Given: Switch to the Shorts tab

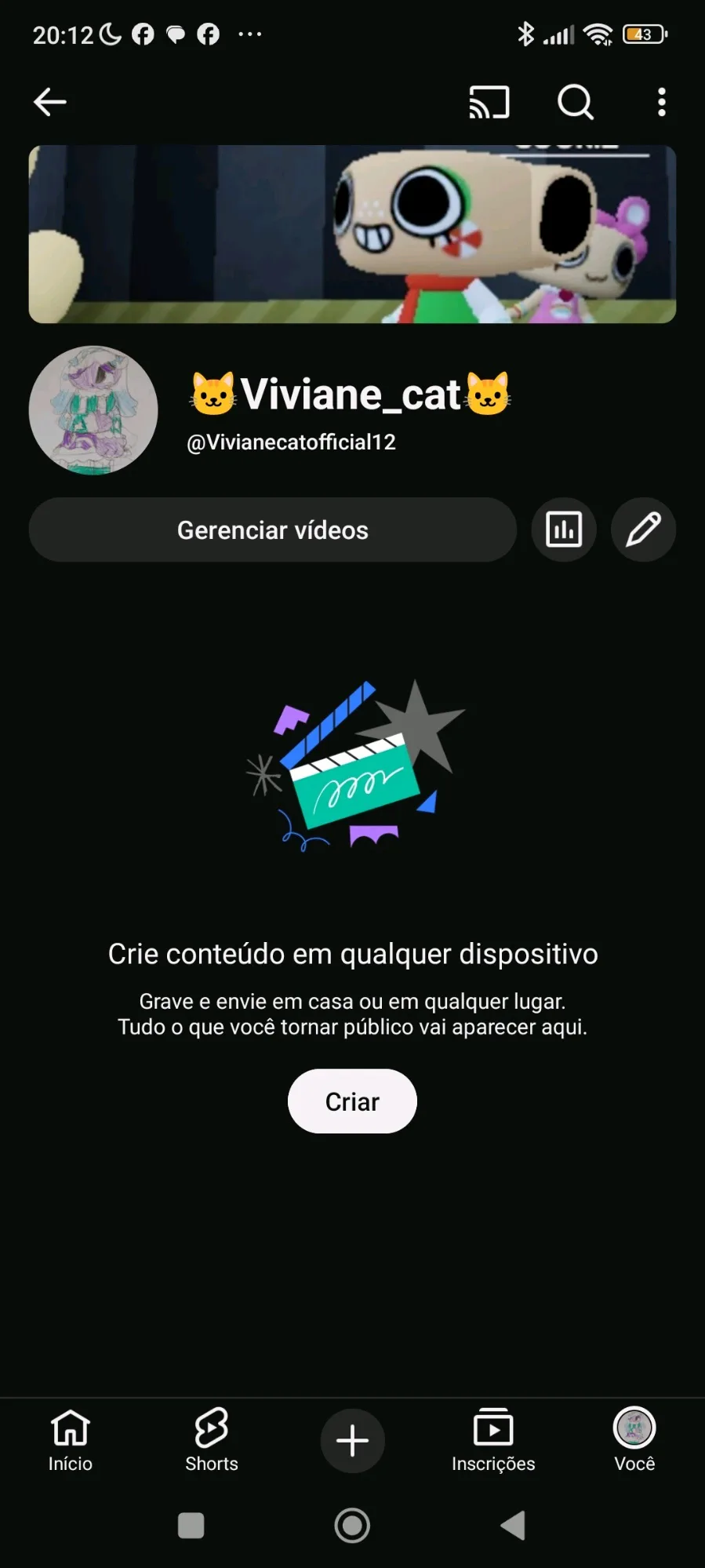Looking at the screenshot, I should click(212, 1440).
